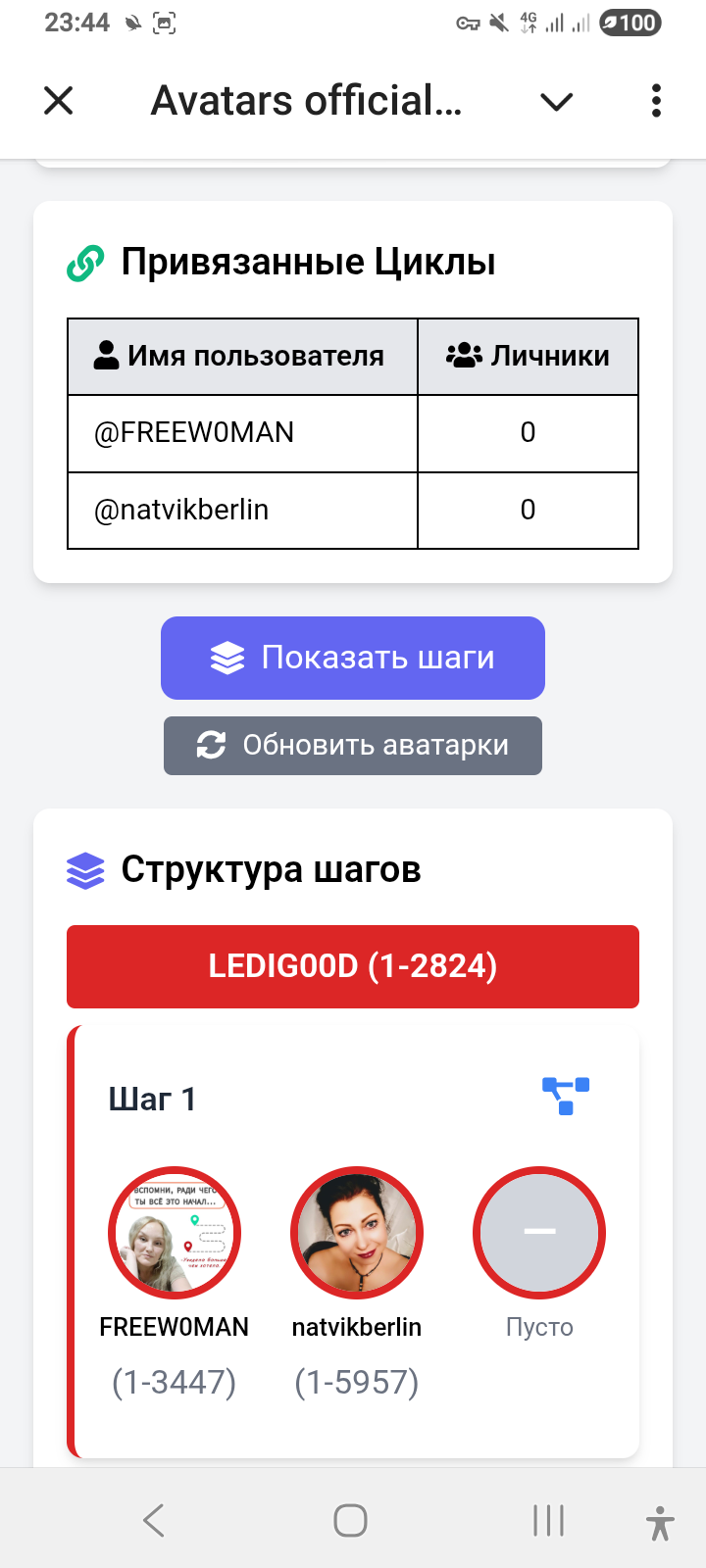Screen dimensions: 706x1568
Task: Refresh avatars with Обновить аватарки
Action: (353, 746)
